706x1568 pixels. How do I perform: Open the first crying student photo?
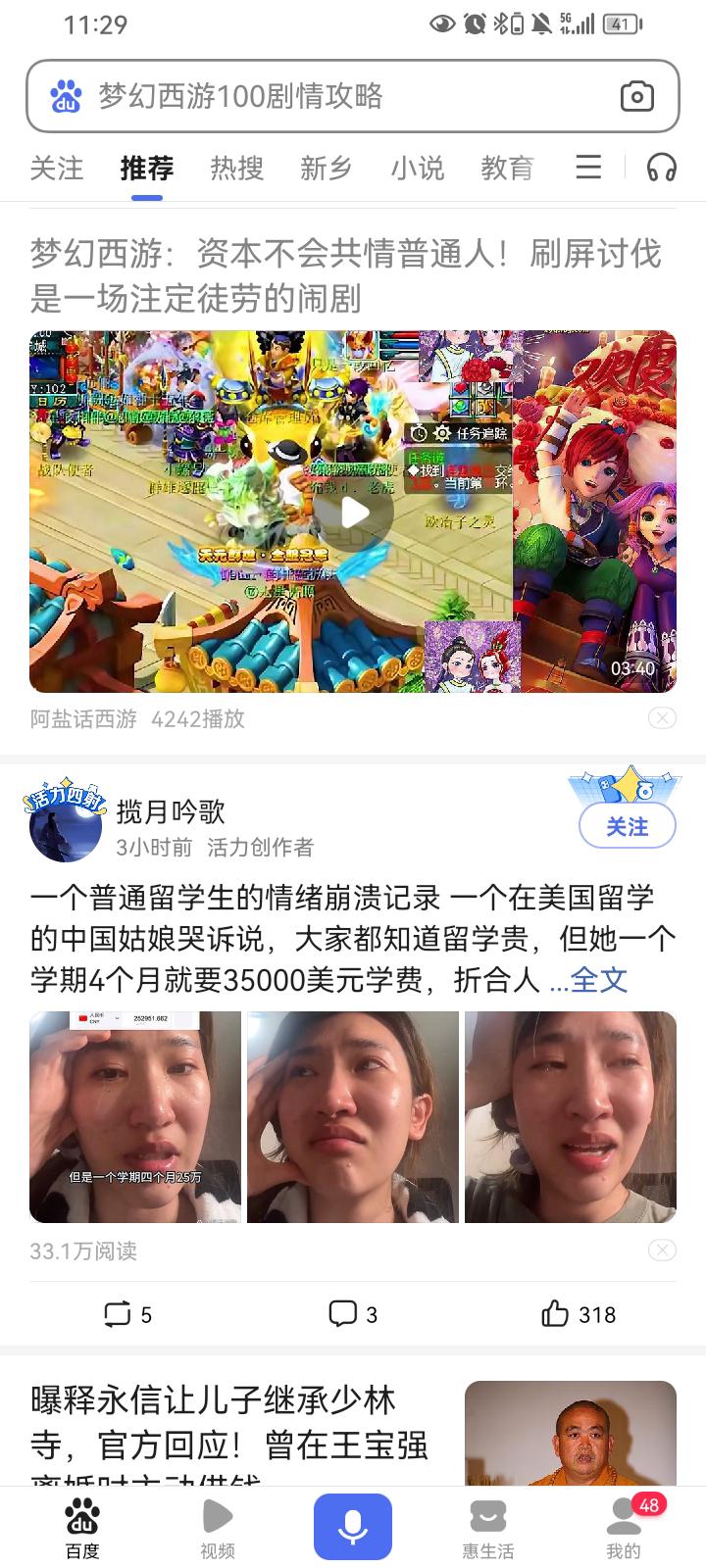pyautogui.click(x=135, y=1117)
